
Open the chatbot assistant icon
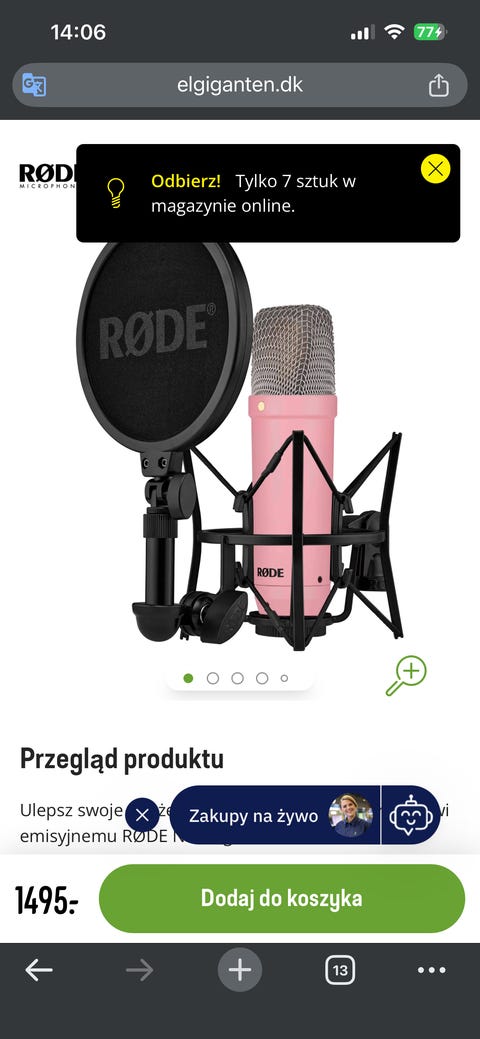pos(411,815)
